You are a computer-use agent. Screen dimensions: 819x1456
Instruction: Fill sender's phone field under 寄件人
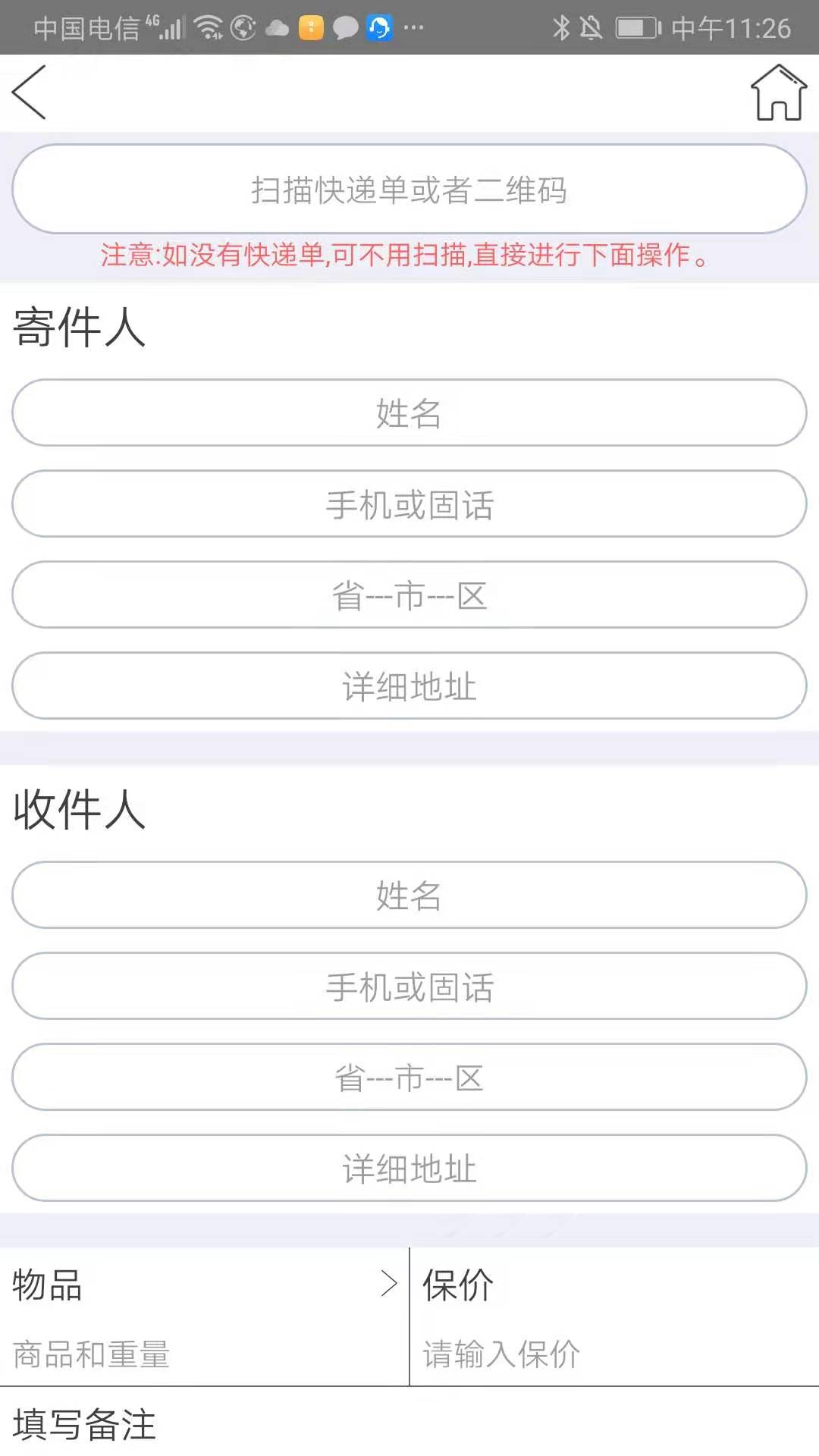click(409, 504)
